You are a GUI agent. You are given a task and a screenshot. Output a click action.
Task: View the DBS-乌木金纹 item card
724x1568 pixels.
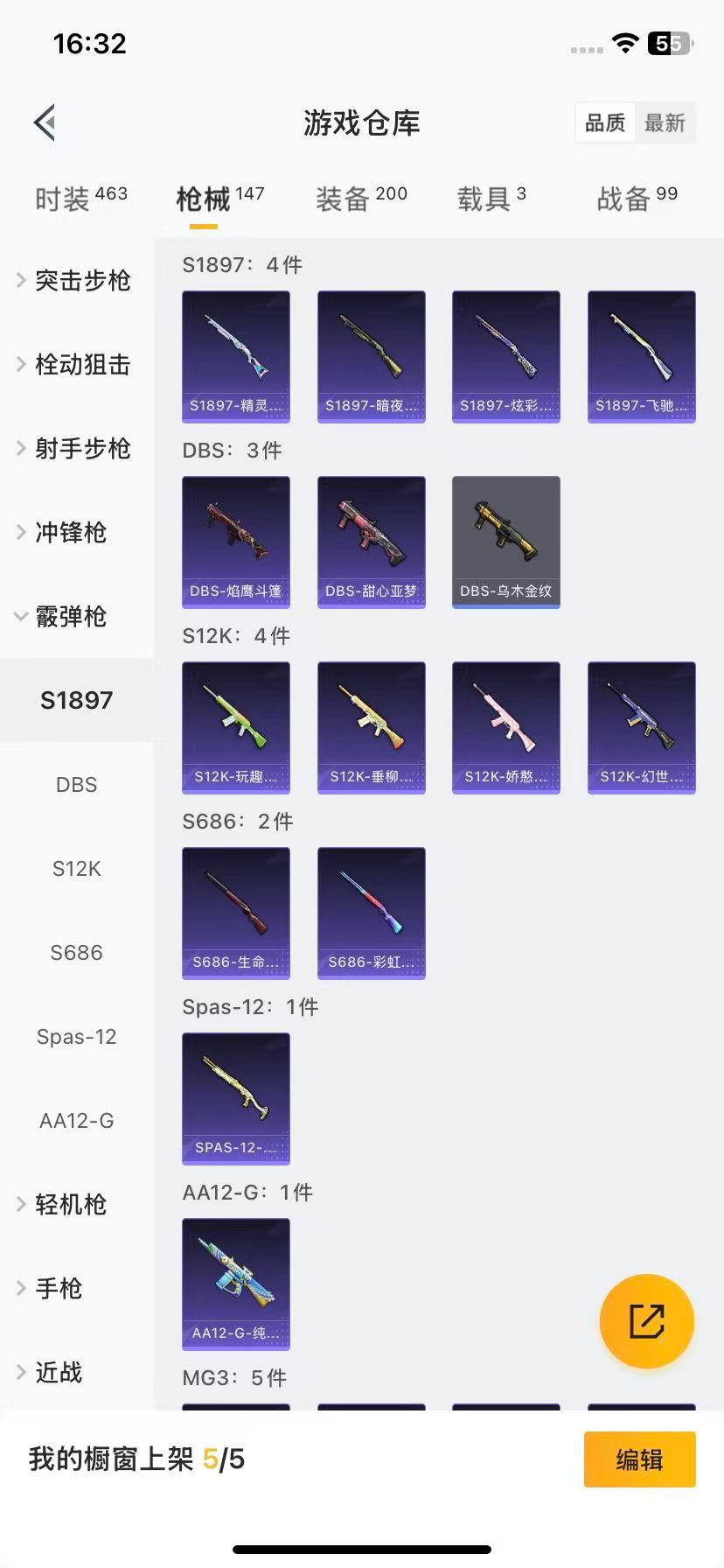(x=505, y=542)
